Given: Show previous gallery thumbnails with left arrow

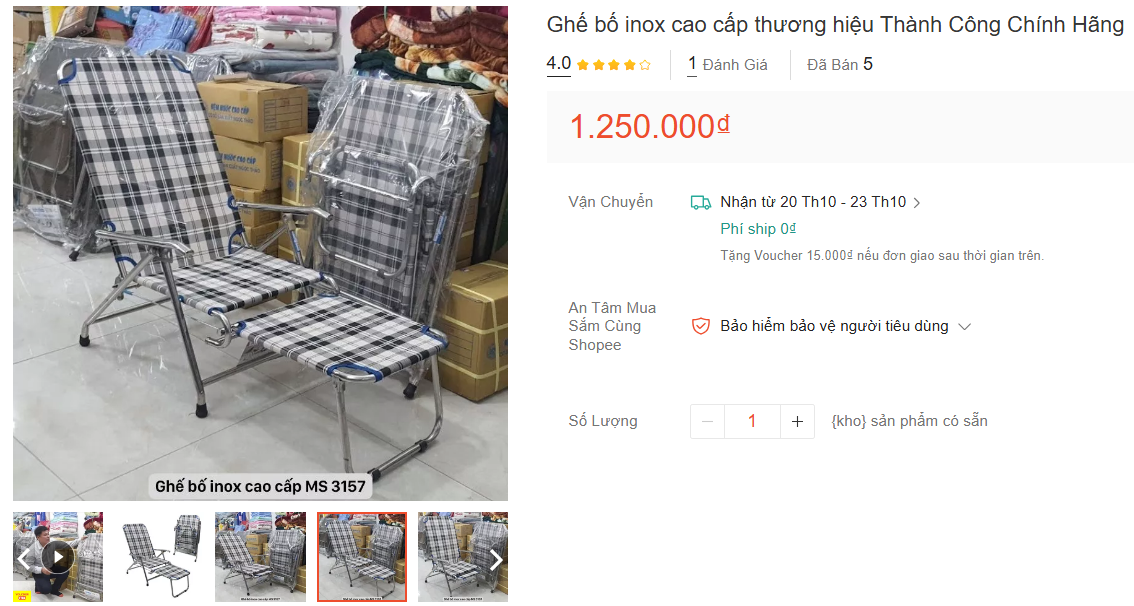Looking at the screenshot, I should click(23, 558).
